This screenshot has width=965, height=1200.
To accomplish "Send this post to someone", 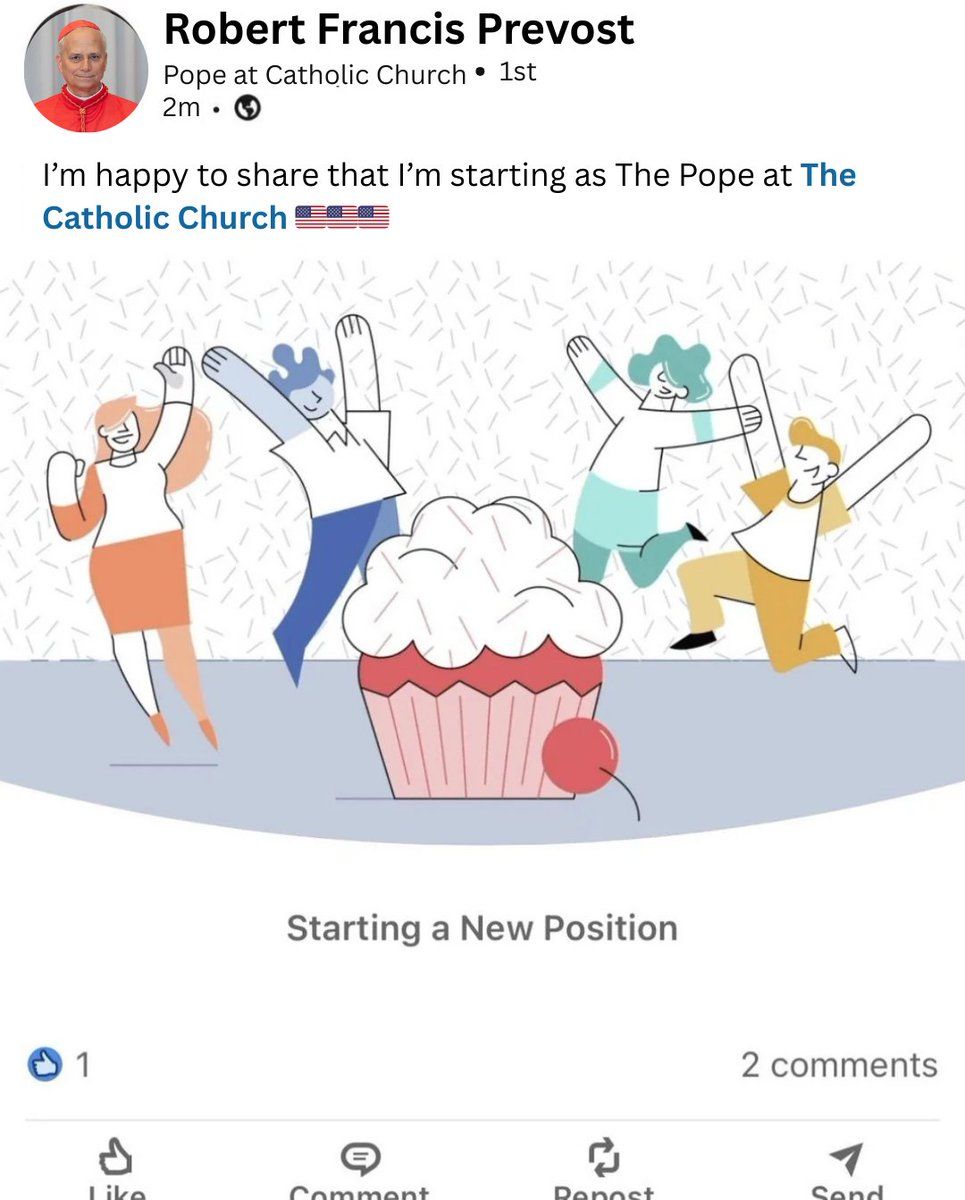I will [845, 1168].
